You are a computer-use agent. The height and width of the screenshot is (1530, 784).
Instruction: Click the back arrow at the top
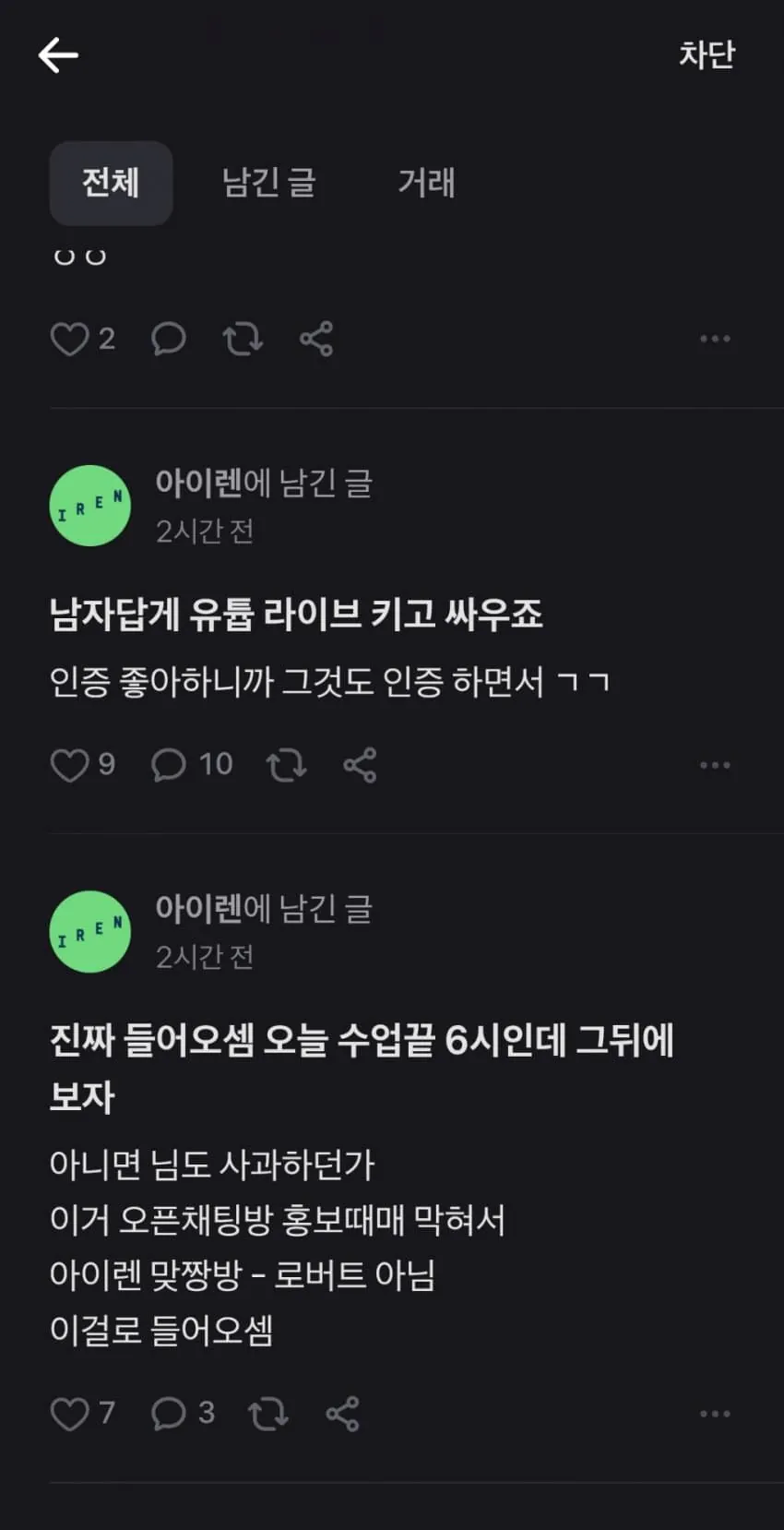tap(58, 54)
